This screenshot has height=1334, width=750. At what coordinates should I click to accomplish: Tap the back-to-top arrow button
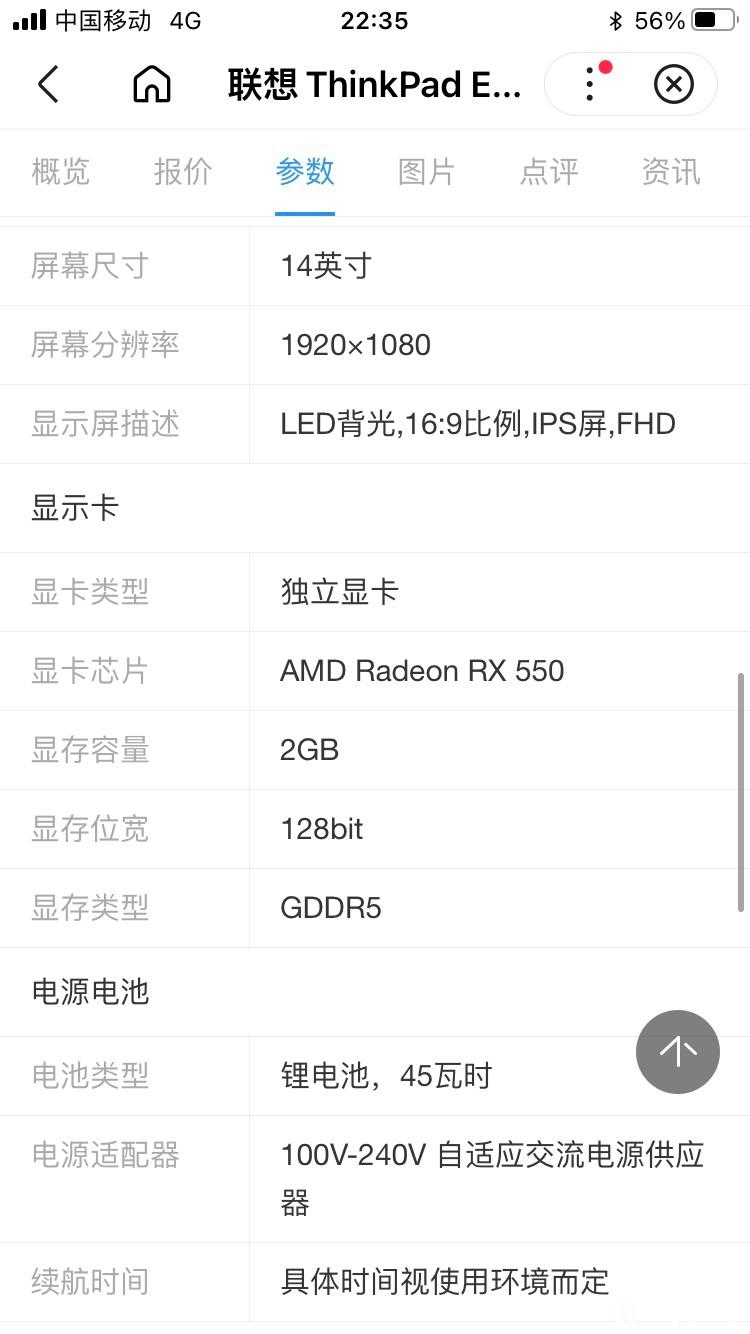coord(678,1052)
